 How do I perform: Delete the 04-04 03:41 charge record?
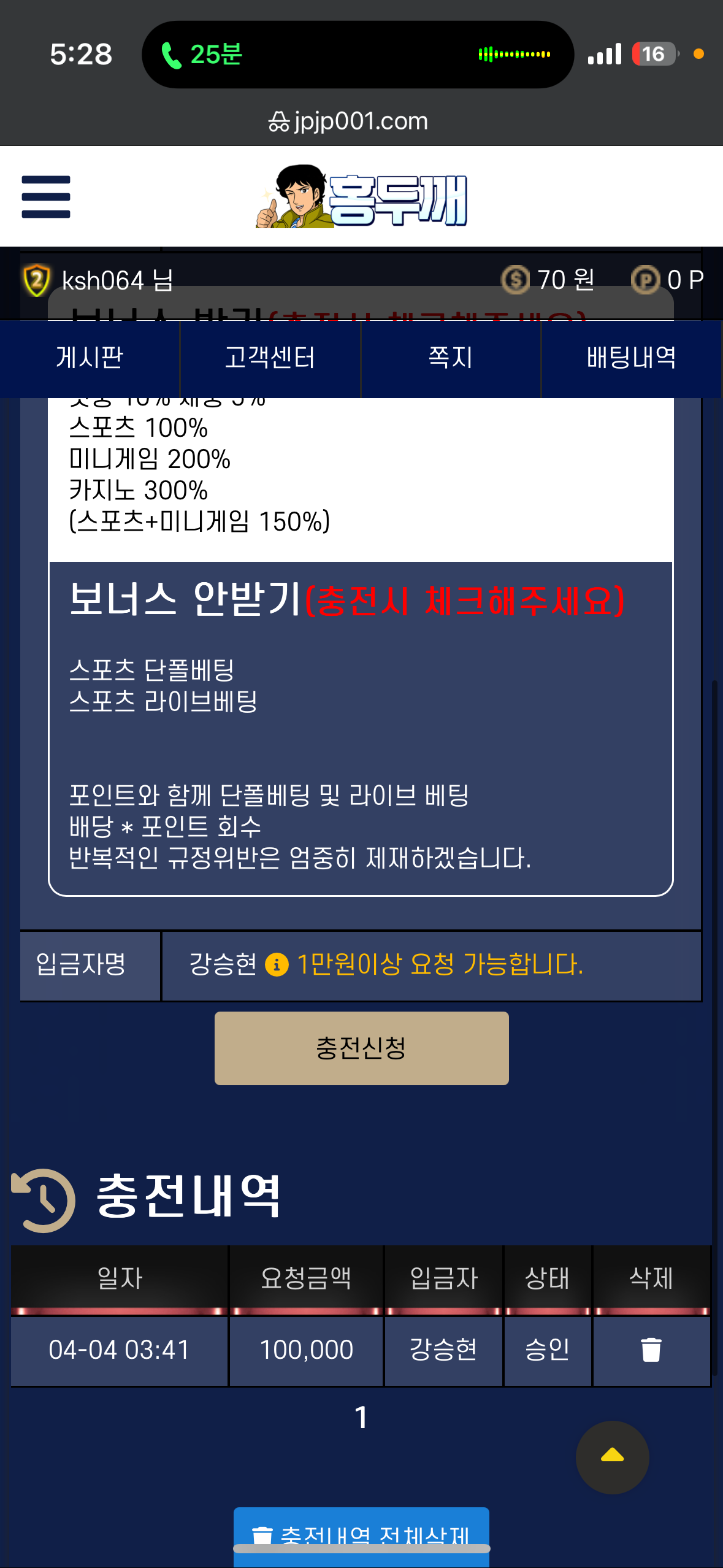[x=651, y=1350]
